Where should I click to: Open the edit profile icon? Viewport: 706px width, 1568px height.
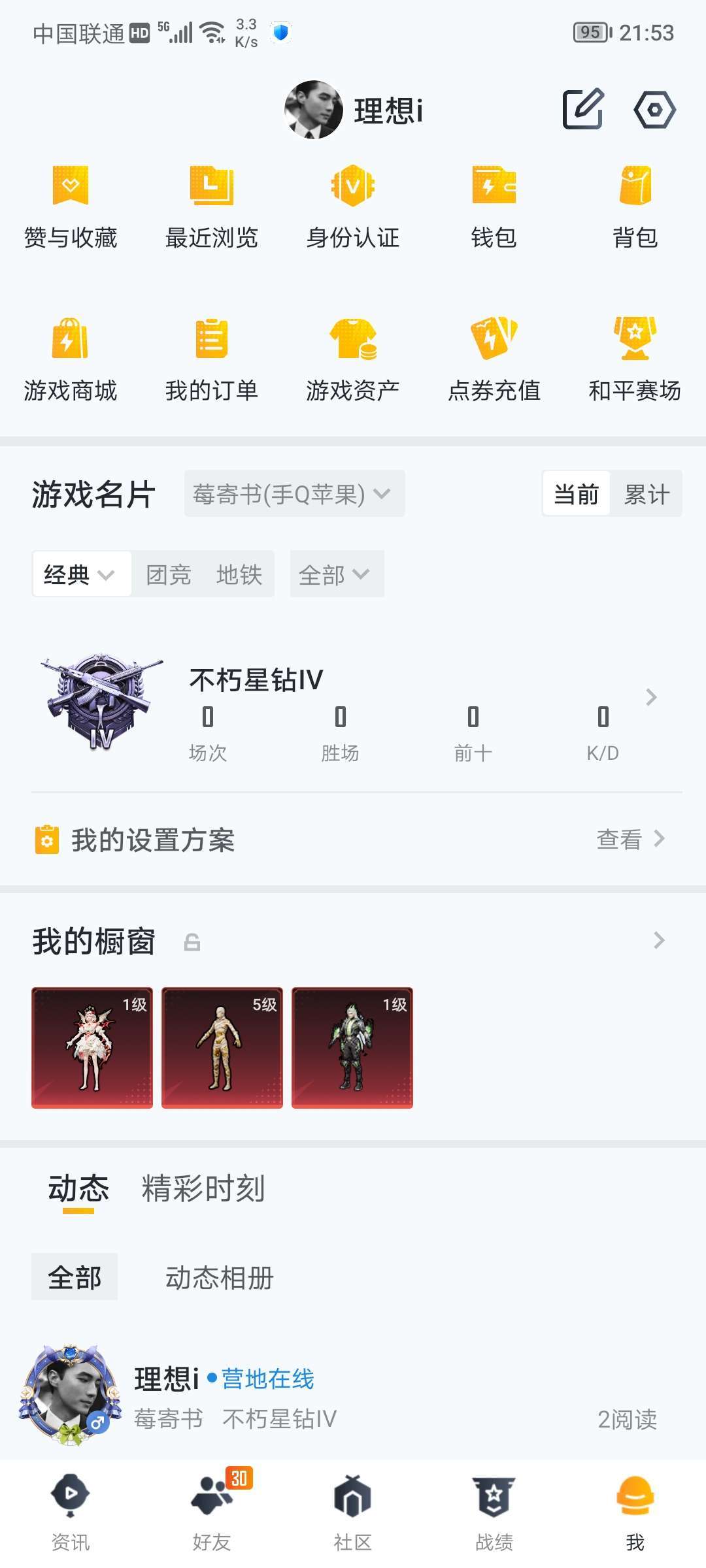582,109
